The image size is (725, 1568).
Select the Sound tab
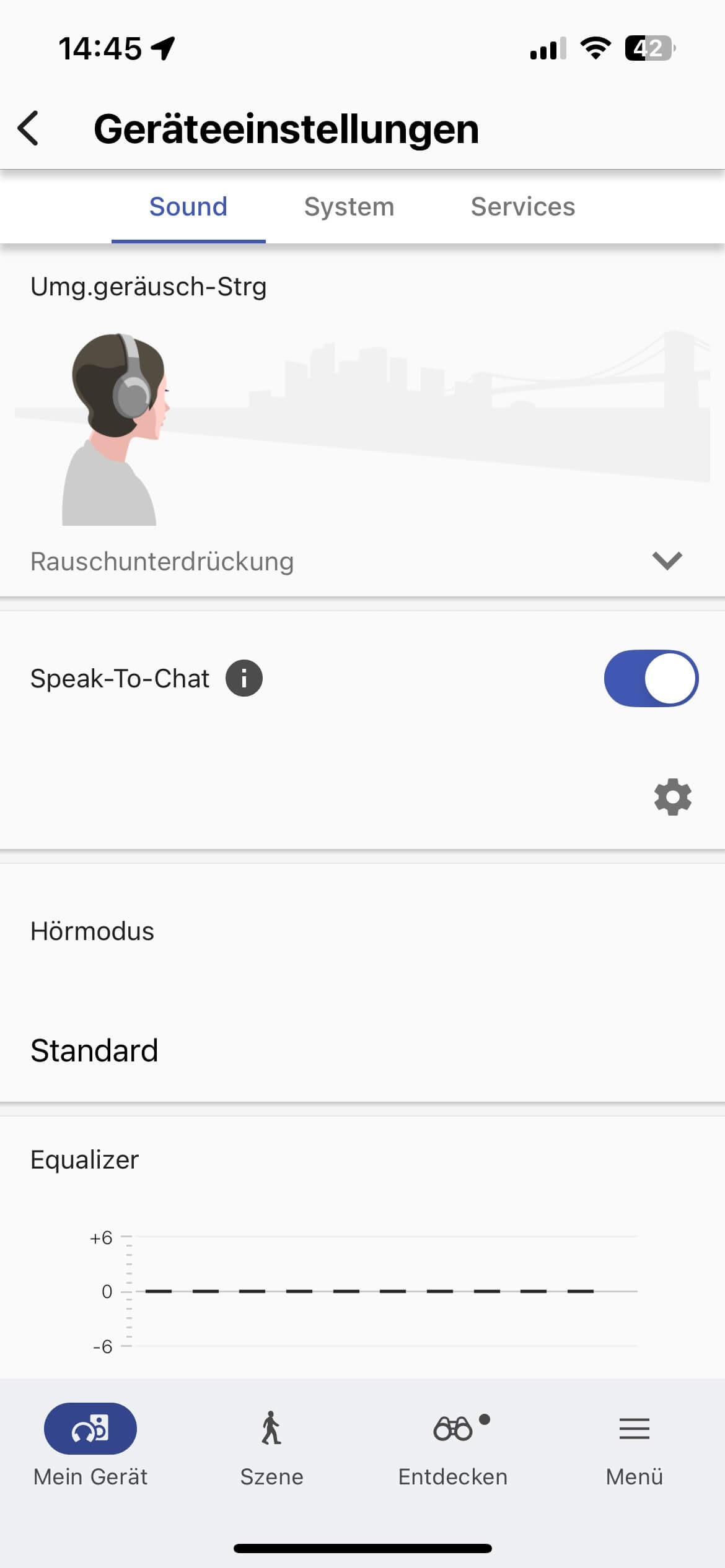point(188,207)
